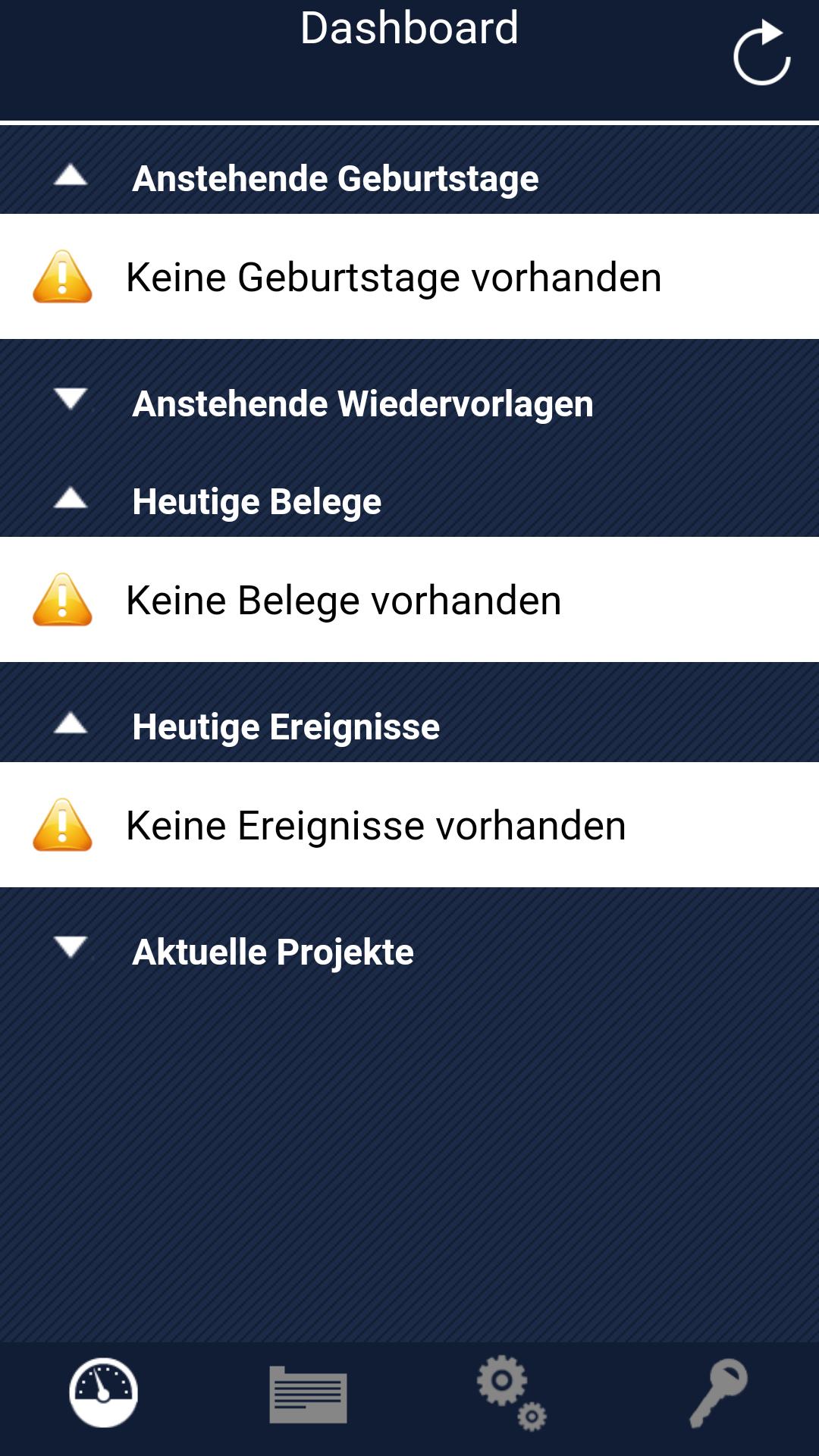The height and width of the screenshot is (1456, 819).
Task: Expand Aktuelle Projekte section
Action: coord(71,948)
